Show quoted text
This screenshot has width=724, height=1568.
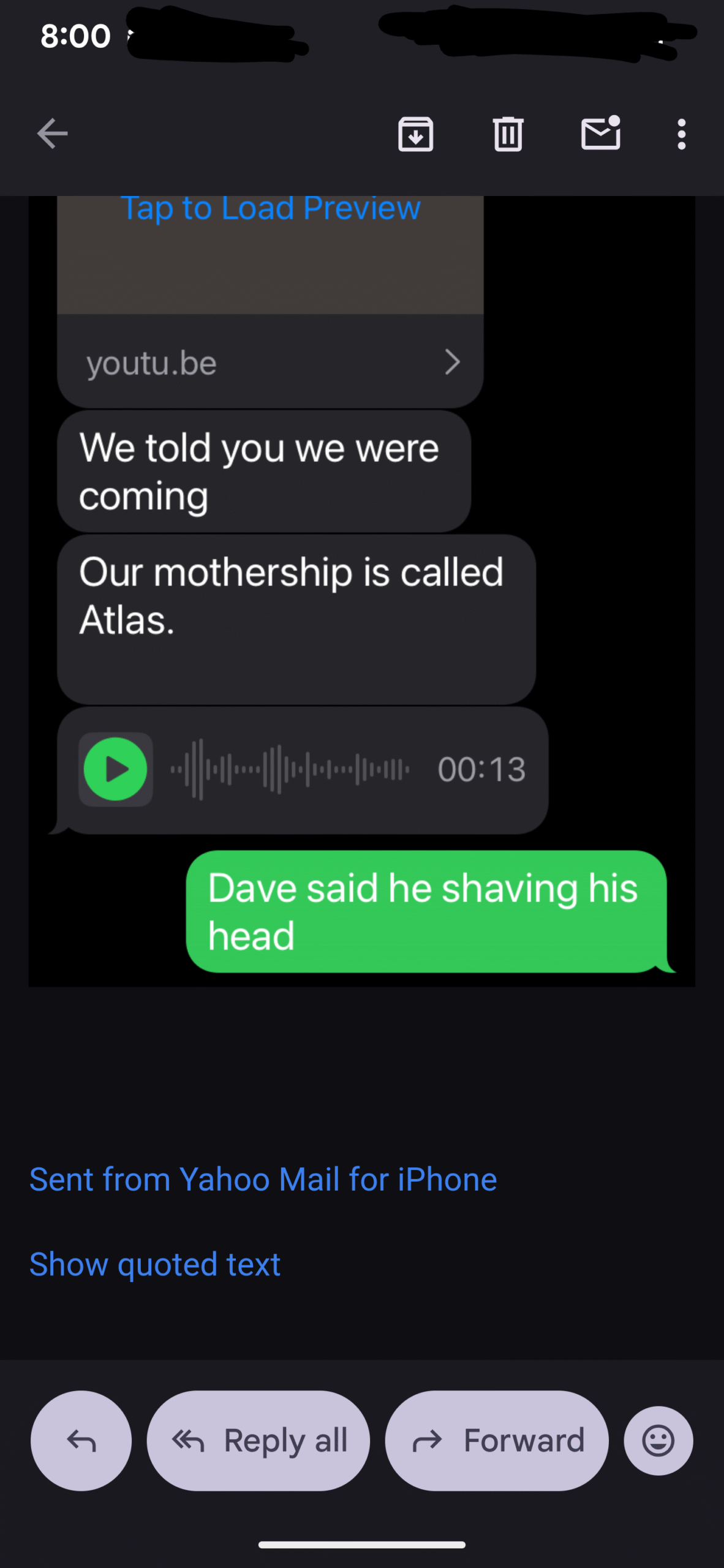click(x=154, y=1264)
